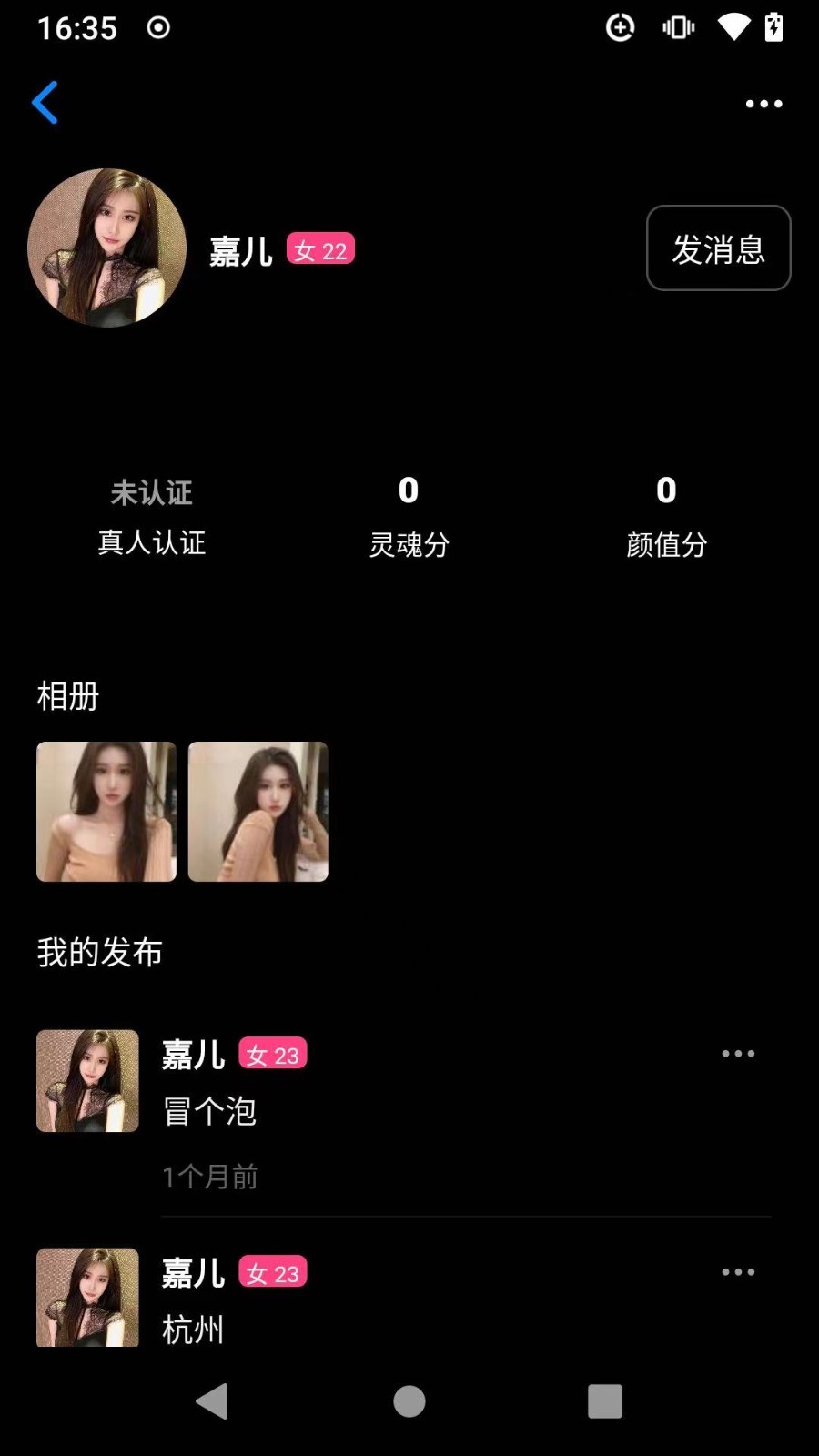Open the three-dot menu at top right
Viewport: 819px width, 1456px height.
763,103
